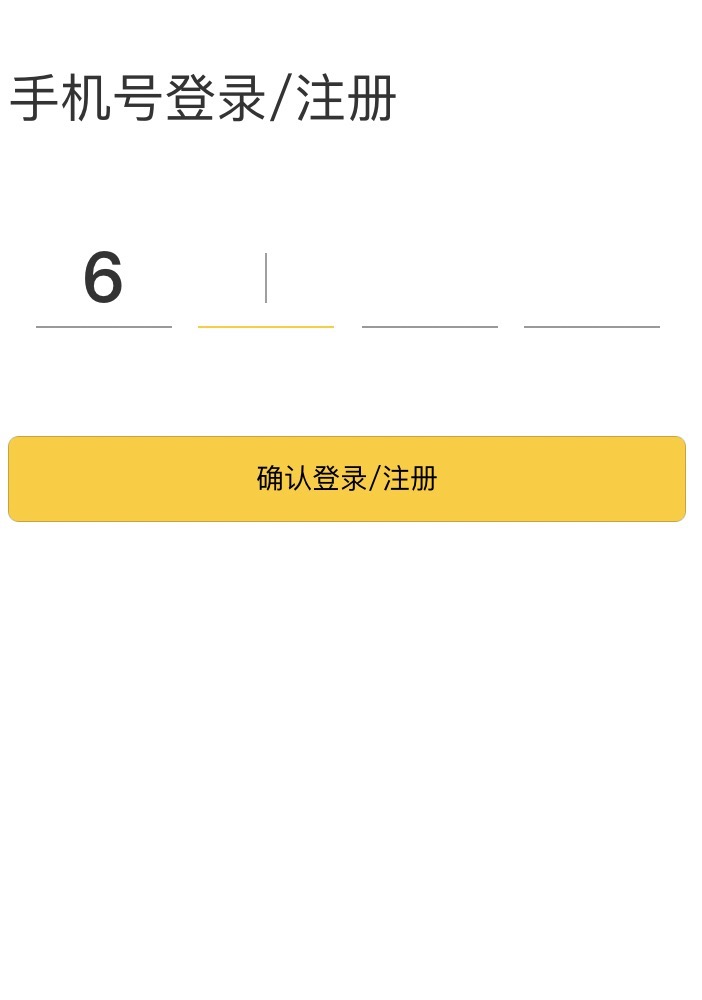This screenshot has width=702, height=1000.
Task: Focus the second verification code box
Action: (x=266, y=280)
